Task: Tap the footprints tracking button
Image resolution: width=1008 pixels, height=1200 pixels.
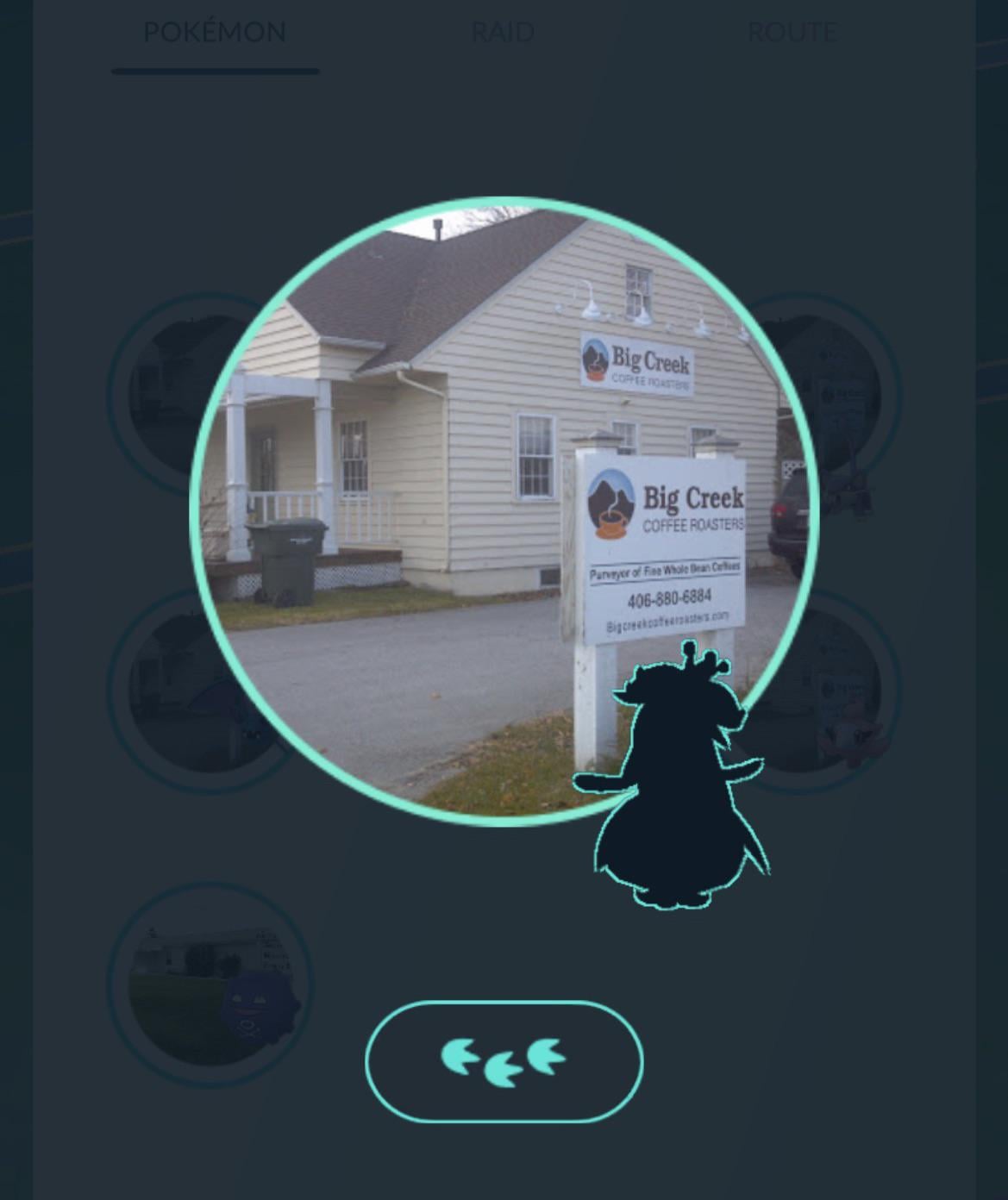Action: (x=504, y=1061)
